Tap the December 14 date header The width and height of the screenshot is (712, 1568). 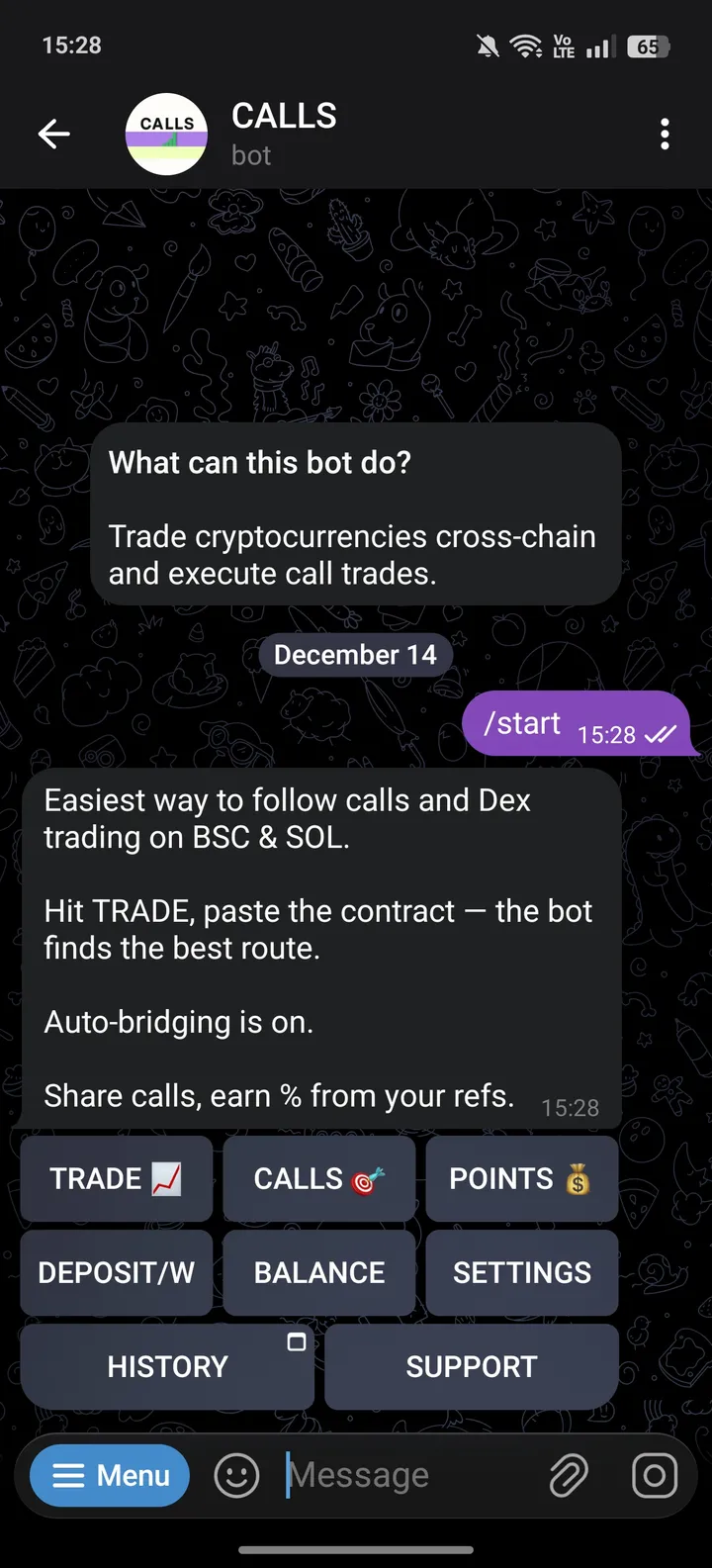[x=355, y=654]
